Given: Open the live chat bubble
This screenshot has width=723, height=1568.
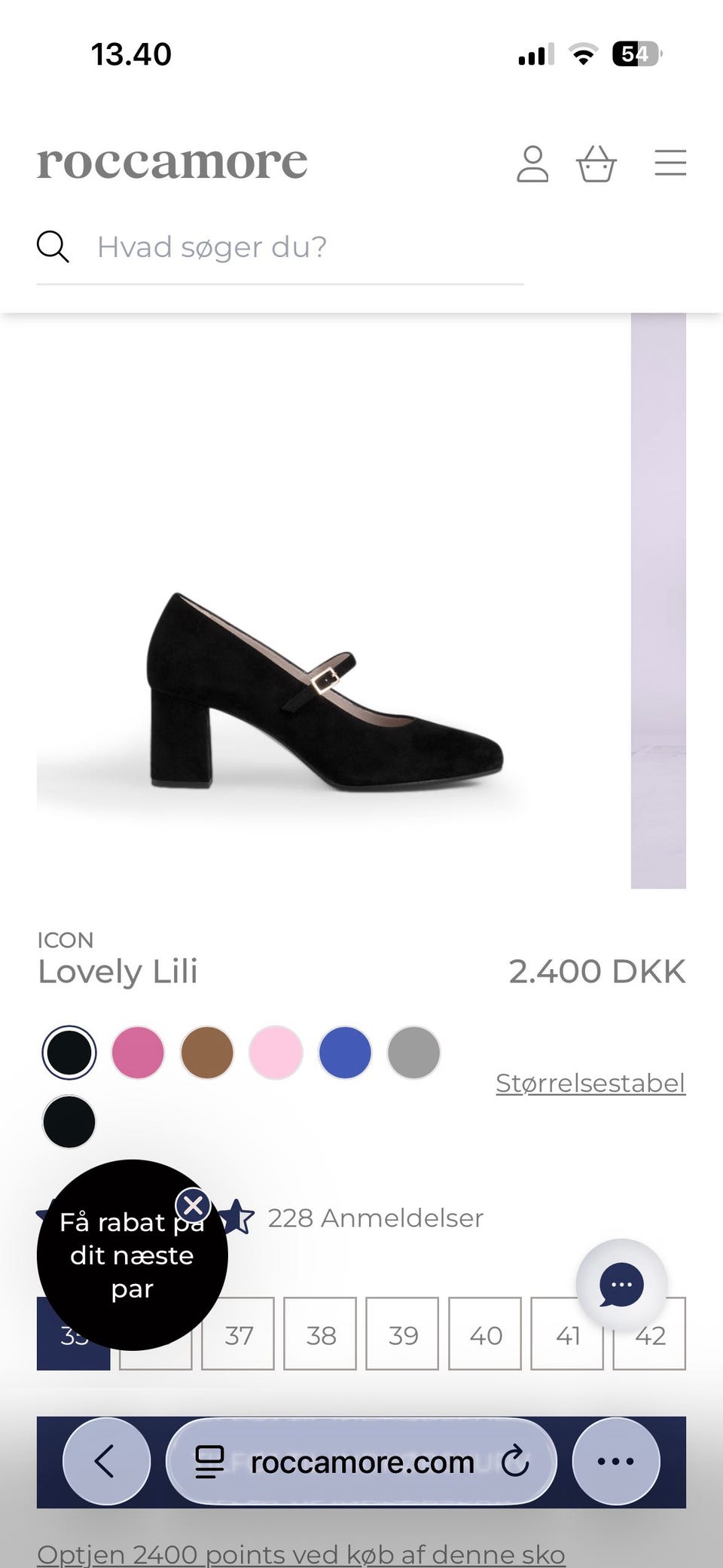Looking at the screenshot, I should [x=621, y=1284].
